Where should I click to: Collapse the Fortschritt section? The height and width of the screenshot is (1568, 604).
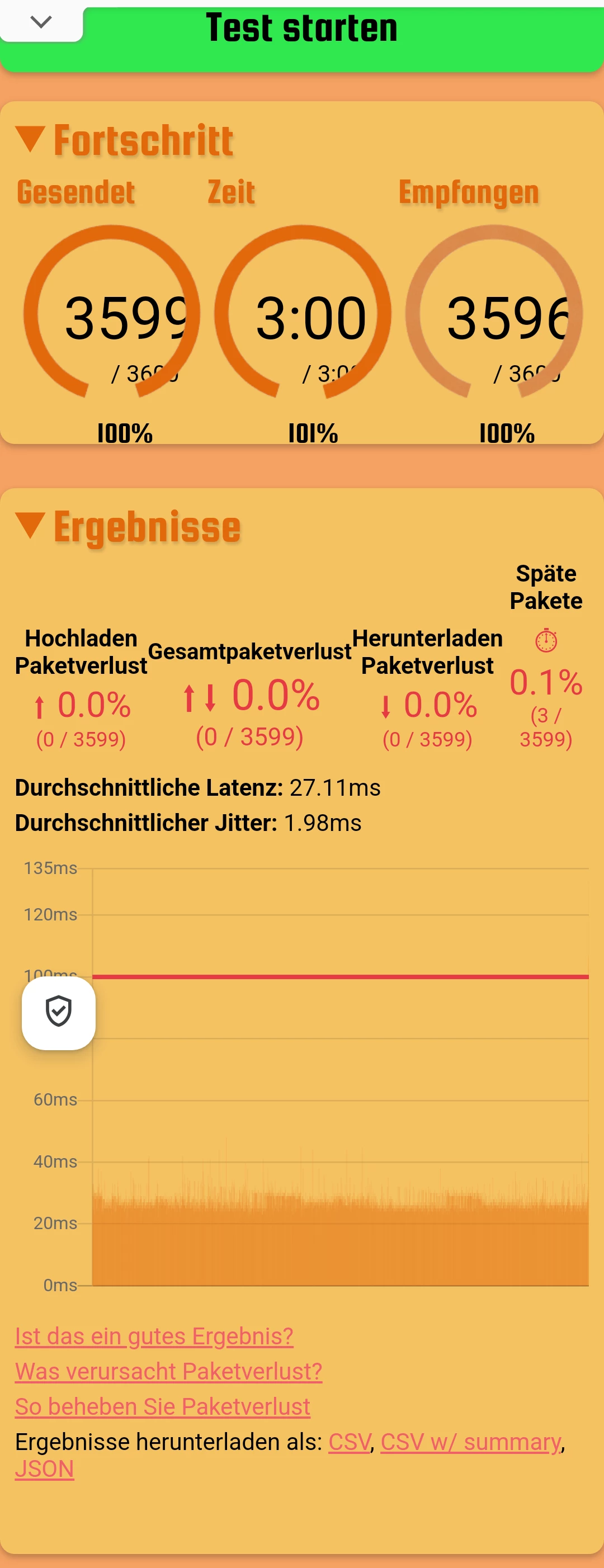click(x=30, y=139)
